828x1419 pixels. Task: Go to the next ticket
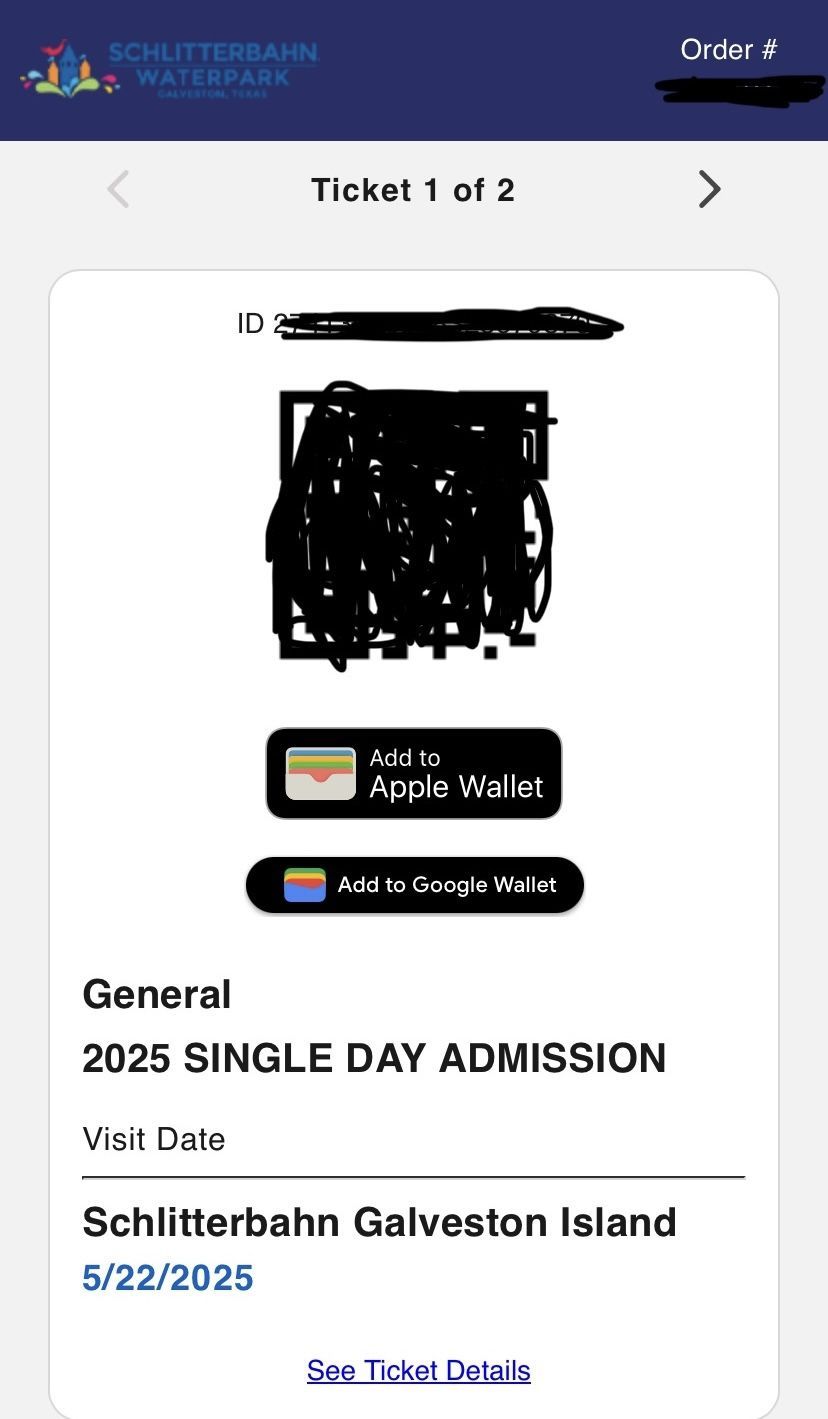pyautogui.click(x=709, y=189)
